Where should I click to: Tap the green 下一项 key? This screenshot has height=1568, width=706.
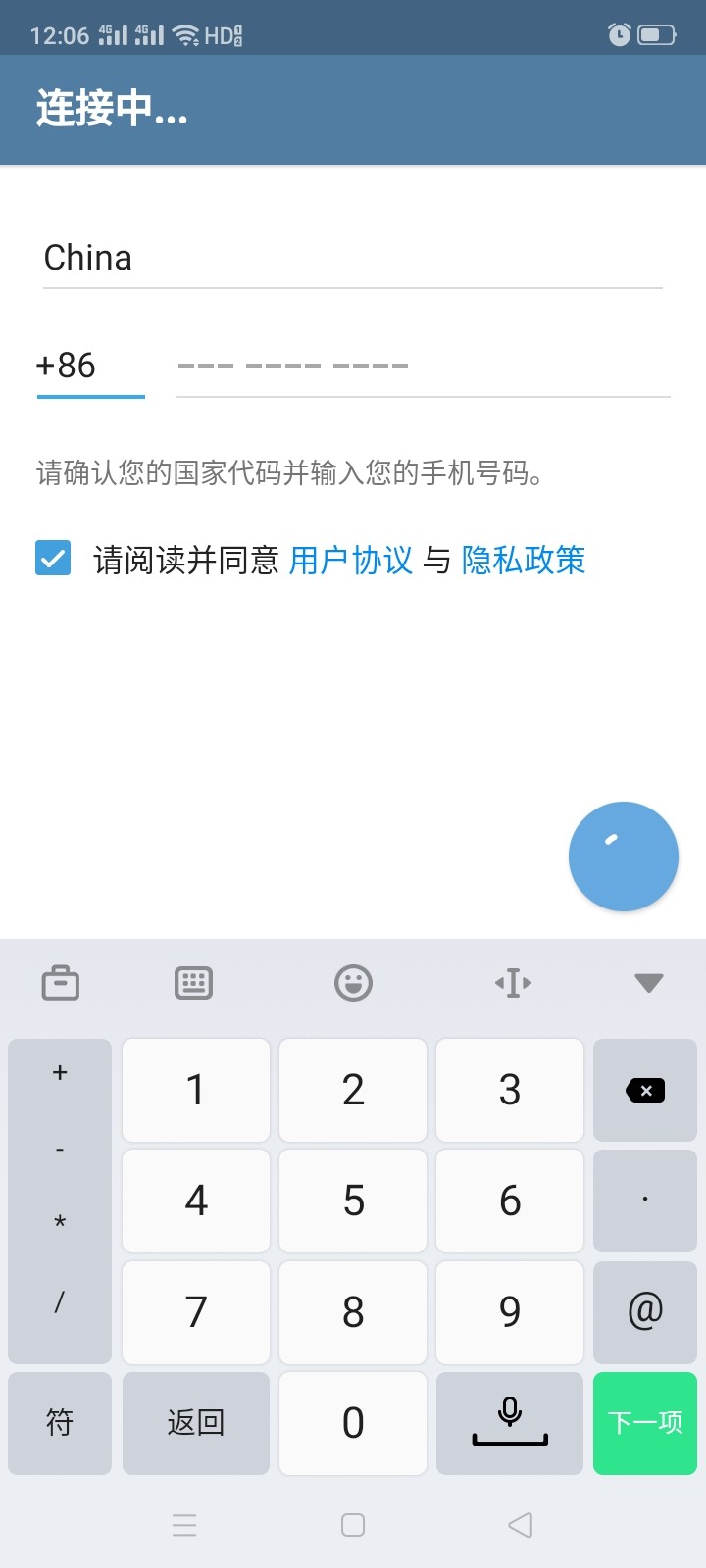click(645, 1423)
